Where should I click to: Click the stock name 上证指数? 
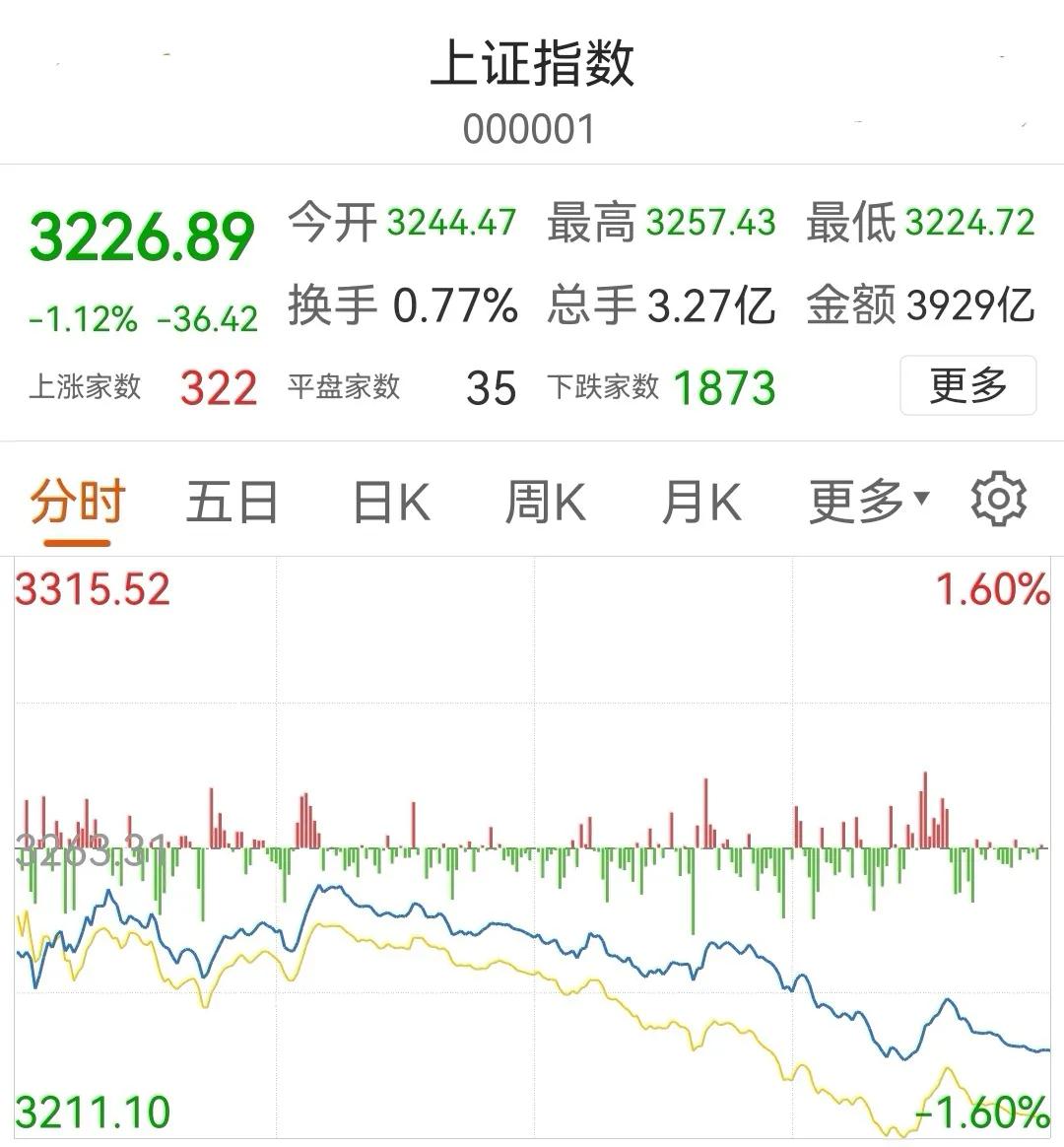point(532,65)
